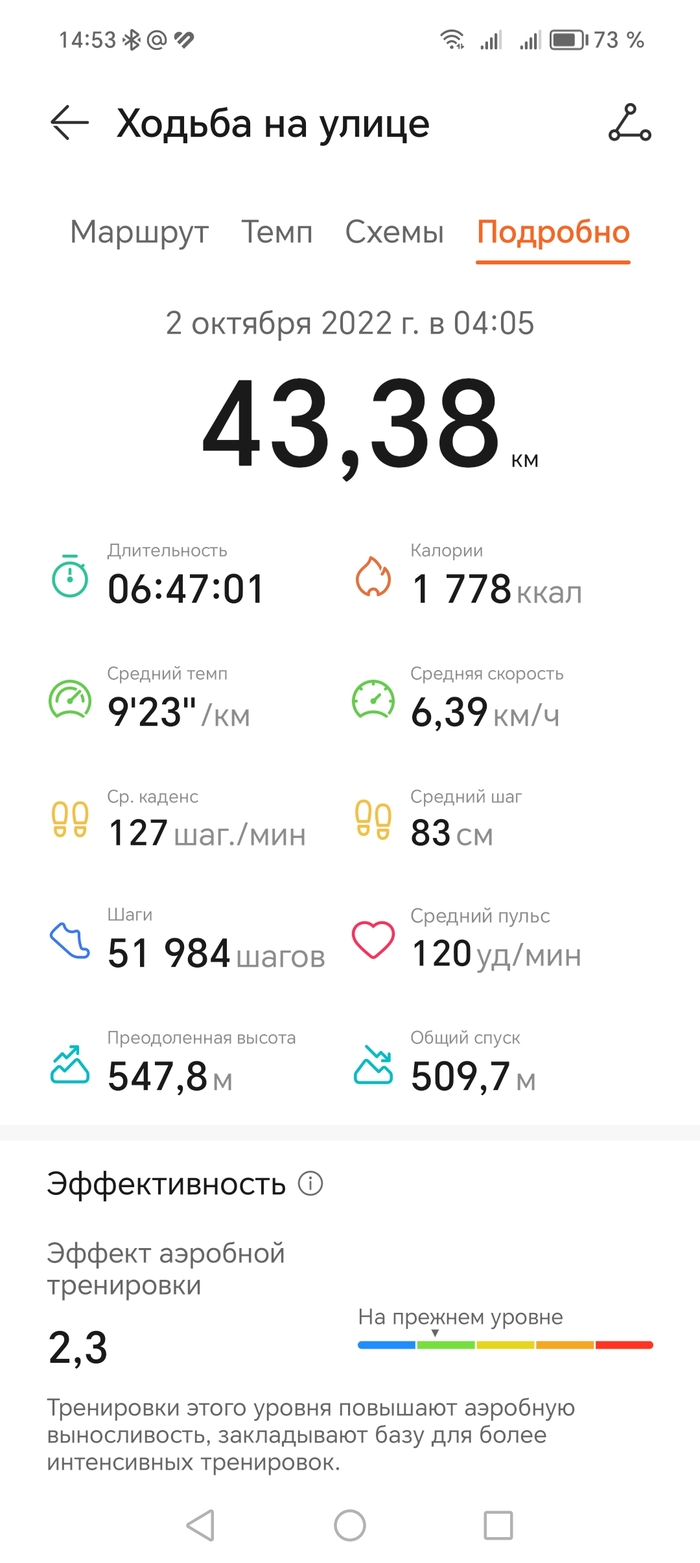Open the info icon next to Эффективность
This screenshot has width=700, height=1563.
tap(311, 1184)
